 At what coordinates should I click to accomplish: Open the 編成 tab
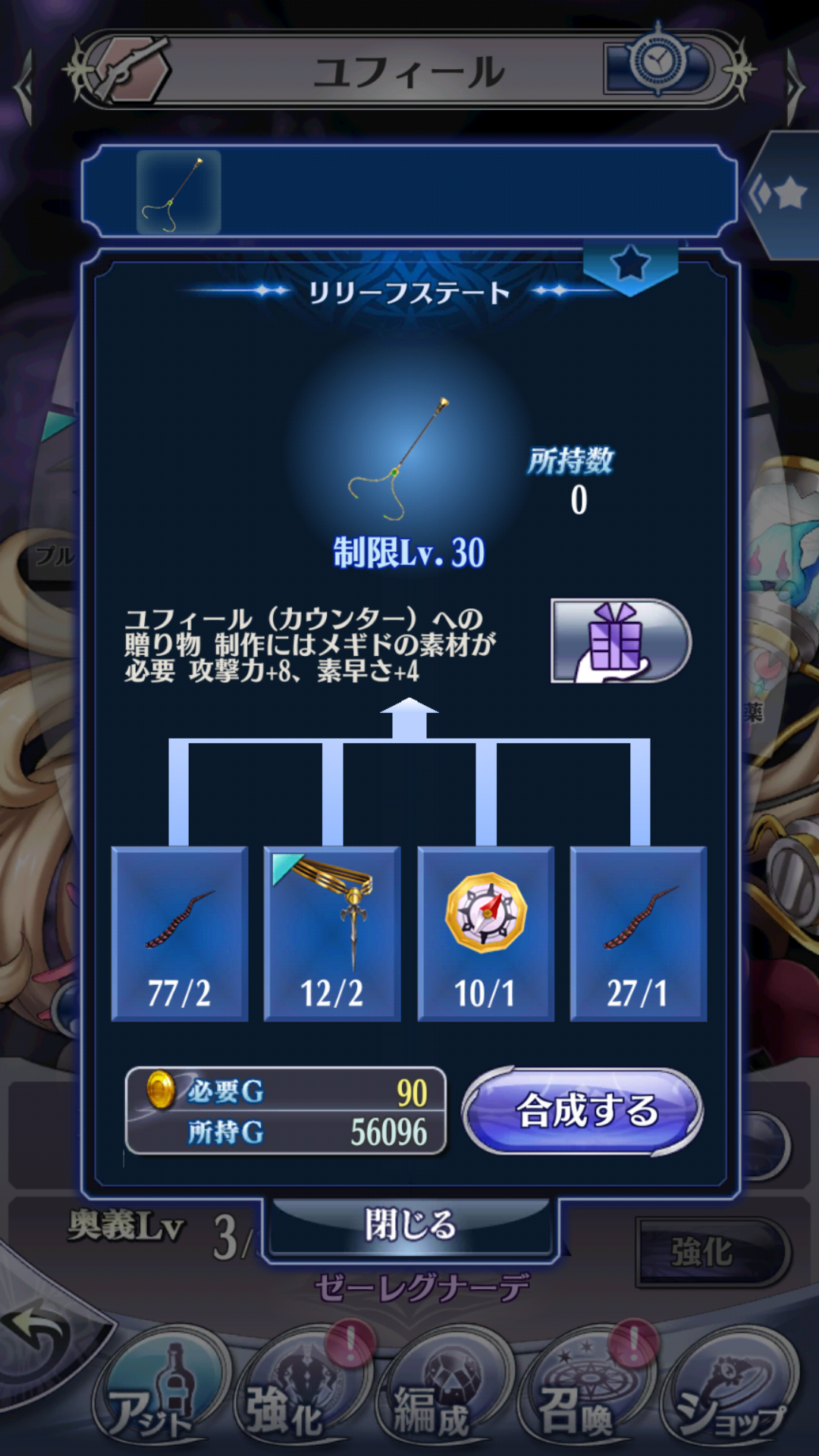click(x=444, y=1392)
